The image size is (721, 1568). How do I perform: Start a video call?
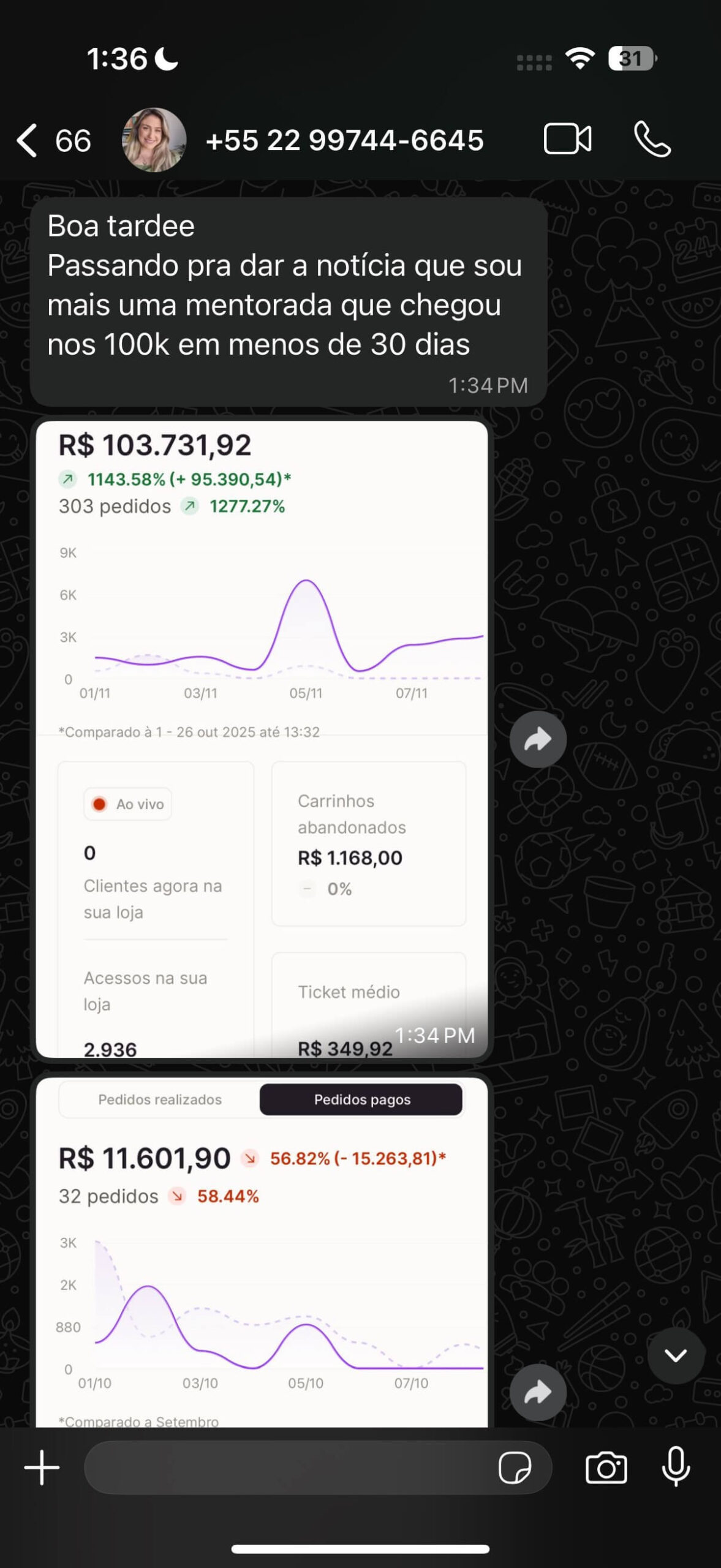[567, 139]
